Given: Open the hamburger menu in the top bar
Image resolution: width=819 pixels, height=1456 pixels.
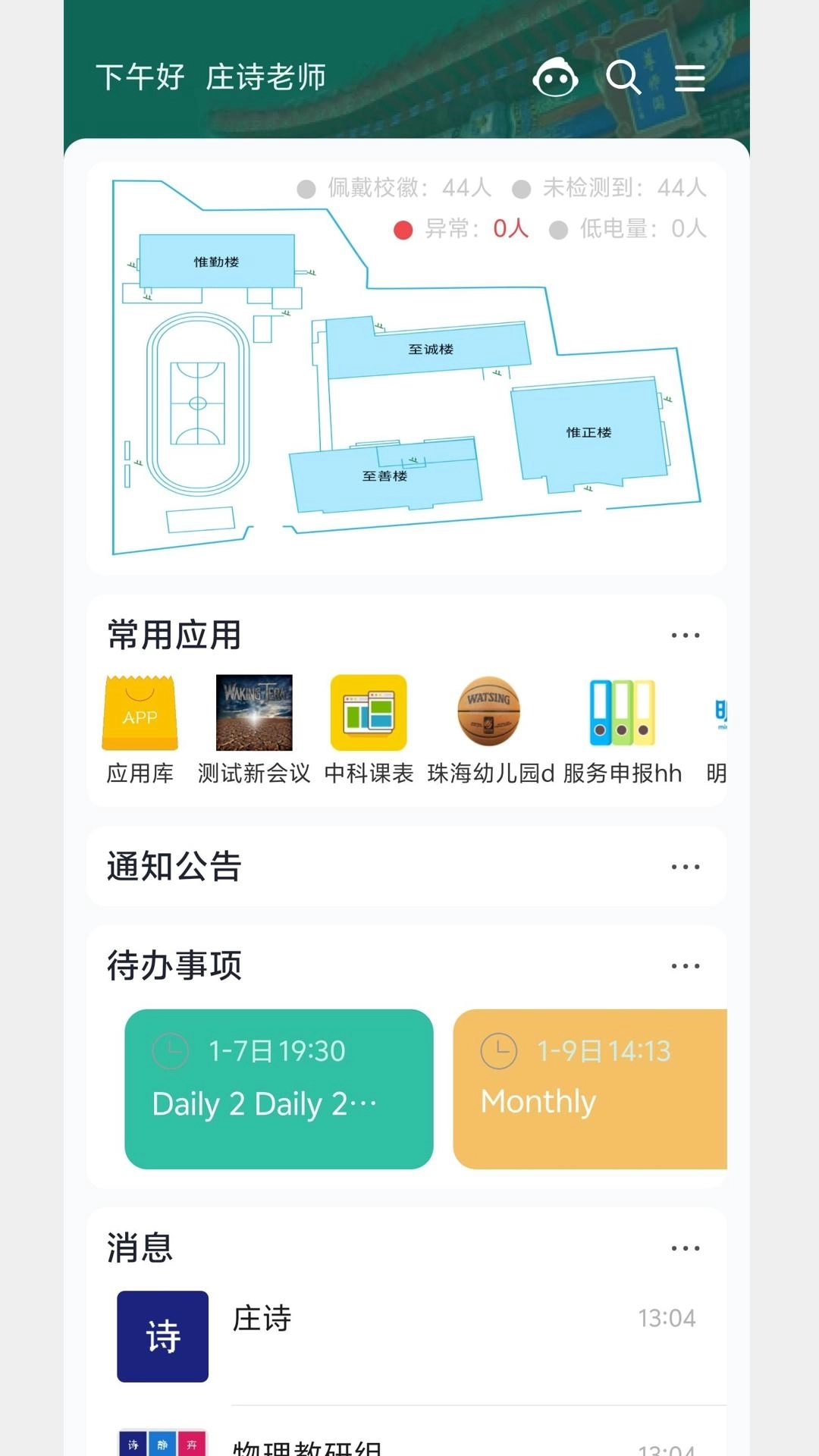Looking at the screenshot, I should pos(689,77).
